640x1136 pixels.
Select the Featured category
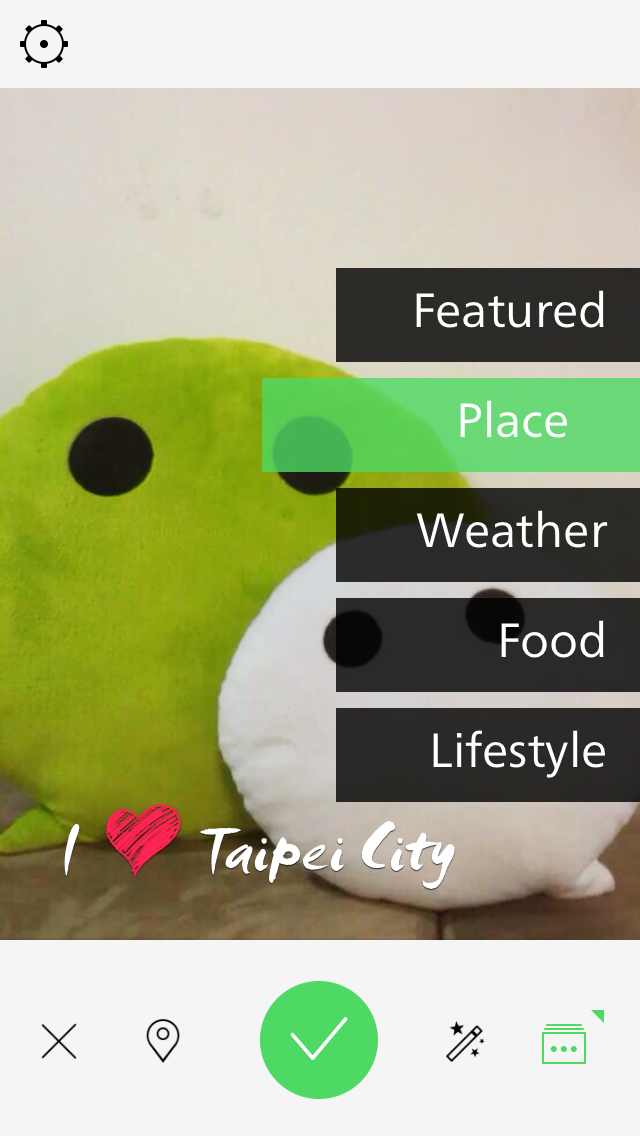click(x=488, y=314)
